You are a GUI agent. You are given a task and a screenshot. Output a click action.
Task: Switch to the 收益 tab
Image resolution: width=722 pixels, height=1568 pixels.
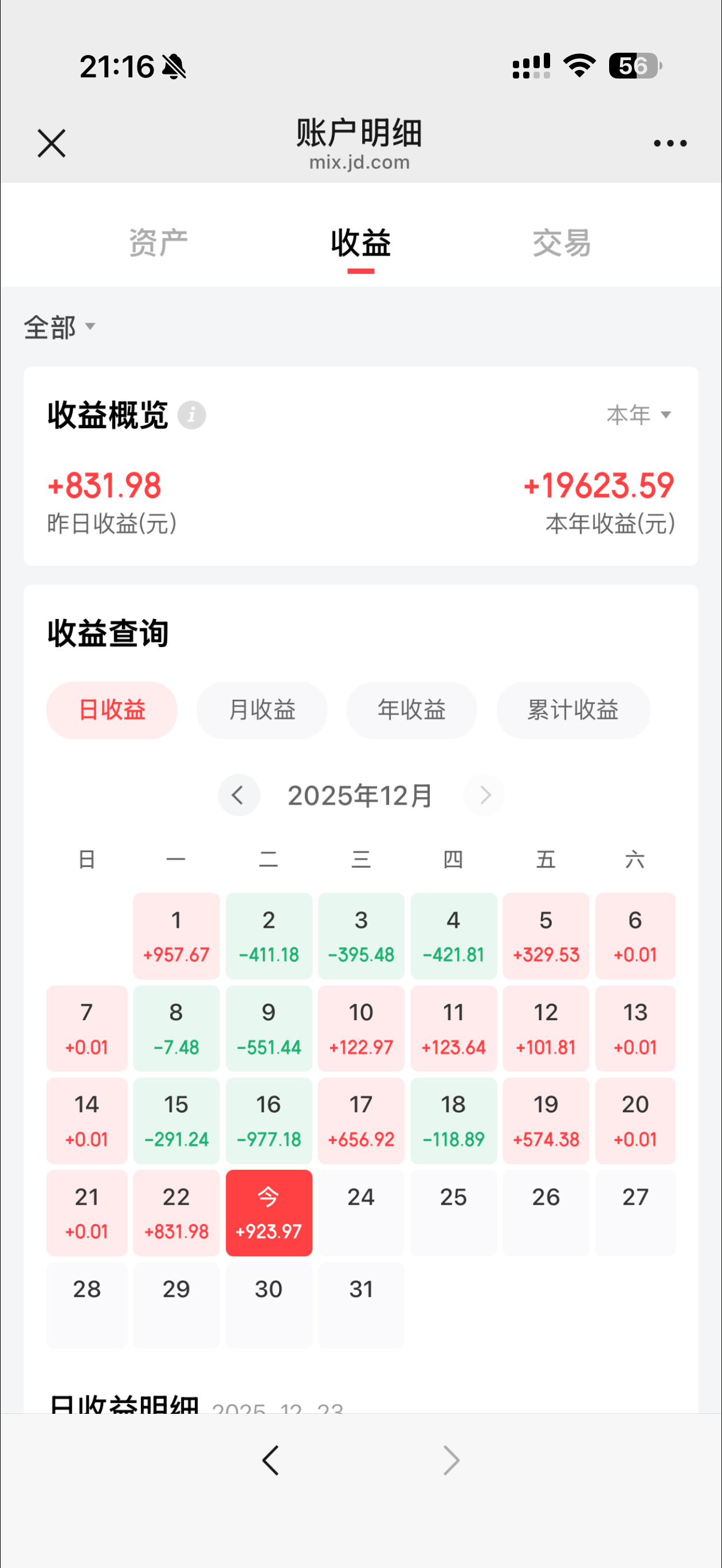click(361, 243)
